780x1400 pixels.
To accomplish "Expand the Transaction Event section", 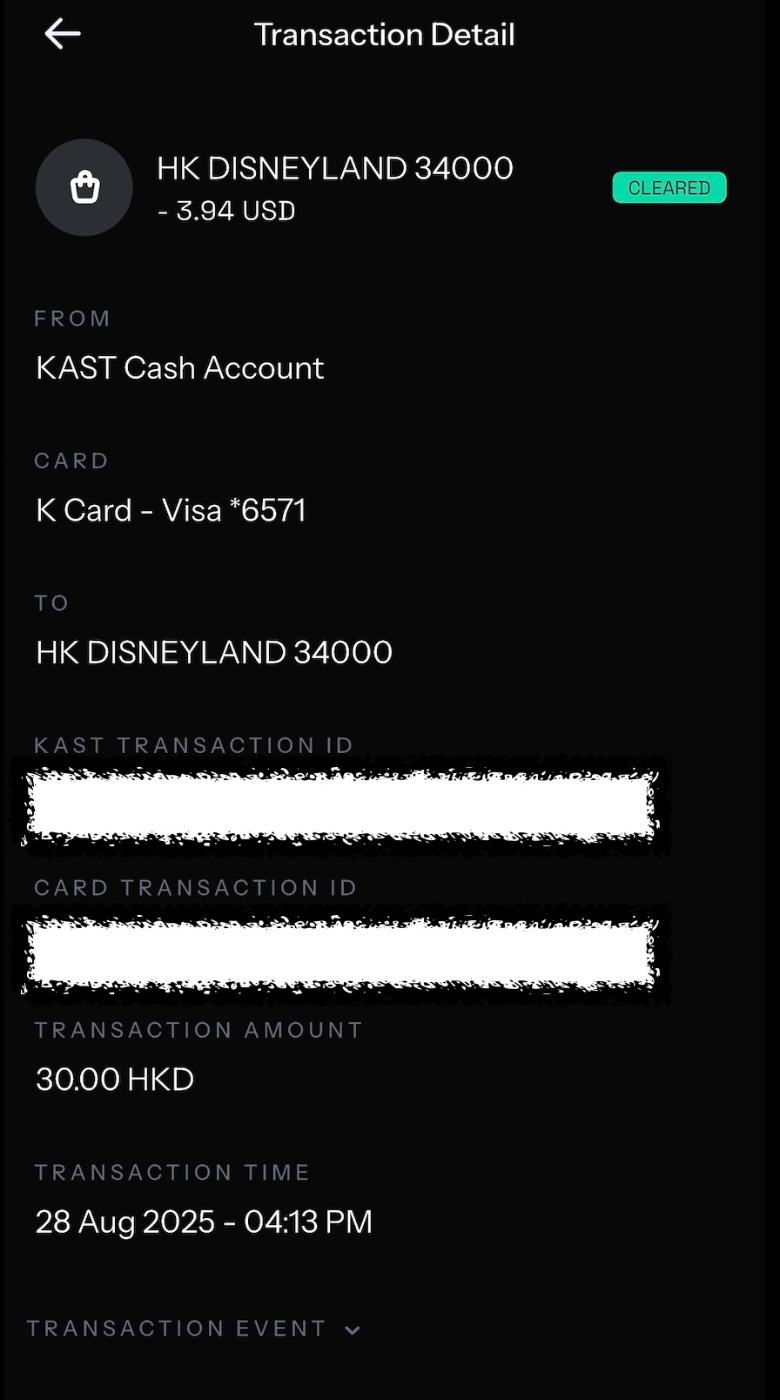I will [x=194, y=1329].
